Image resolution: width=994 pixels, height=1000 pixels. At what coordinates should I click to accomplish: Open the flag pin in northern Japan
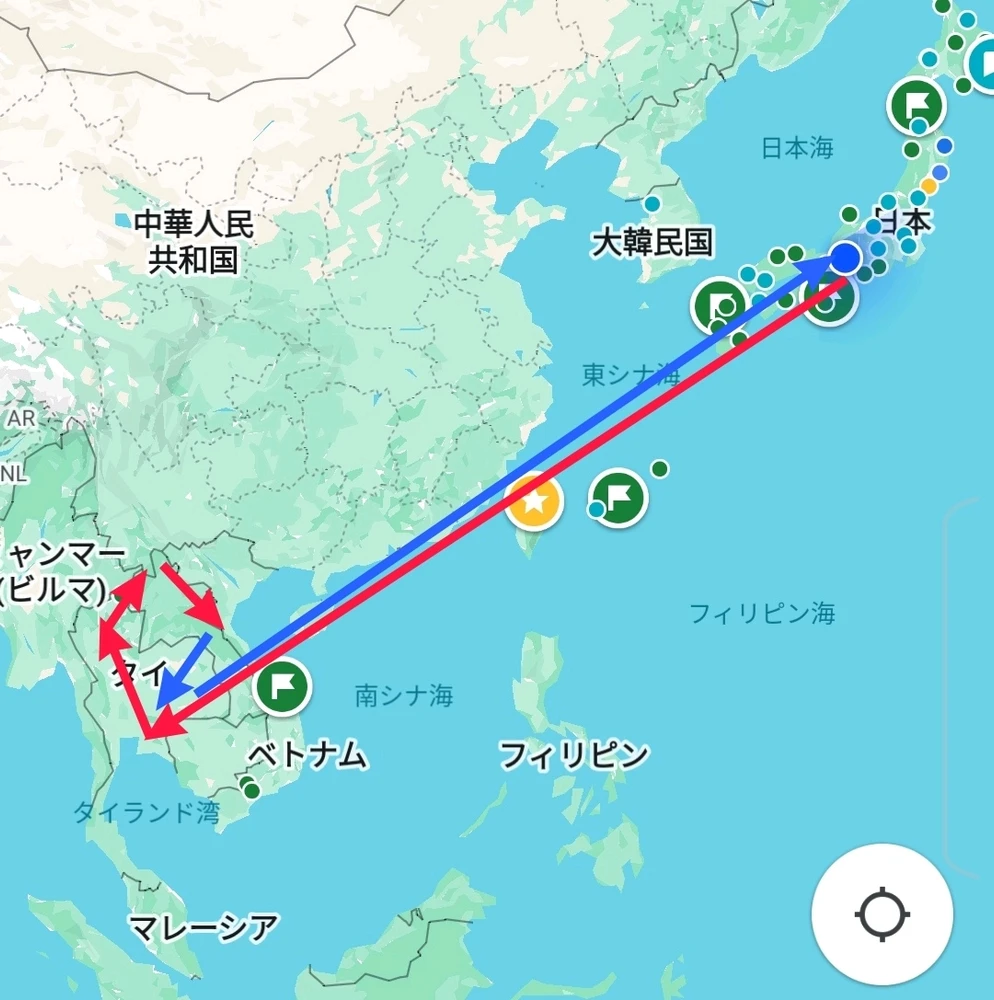[x=917, y=103]
